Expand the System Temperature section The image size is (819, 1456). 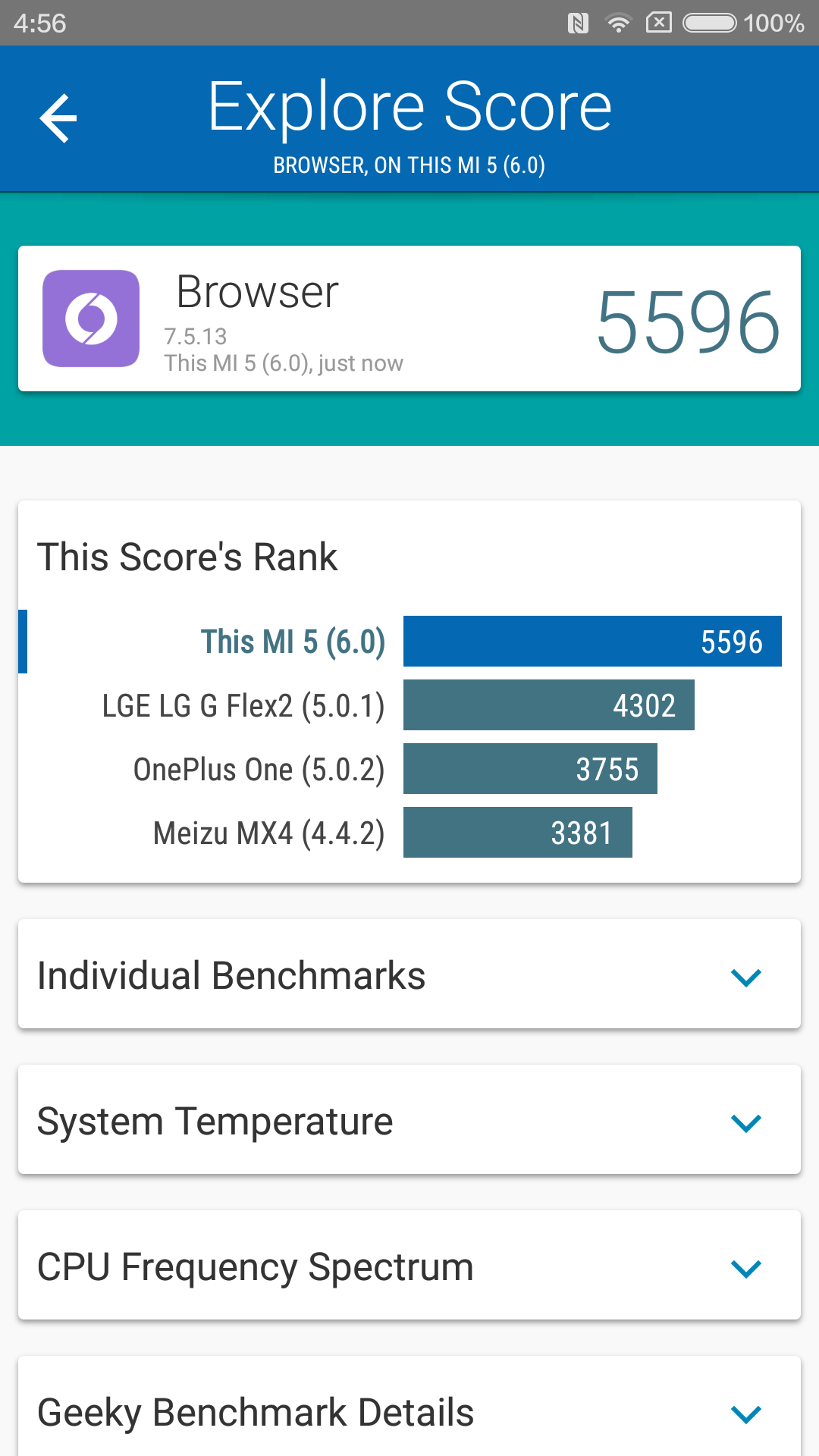[409, 1120]
